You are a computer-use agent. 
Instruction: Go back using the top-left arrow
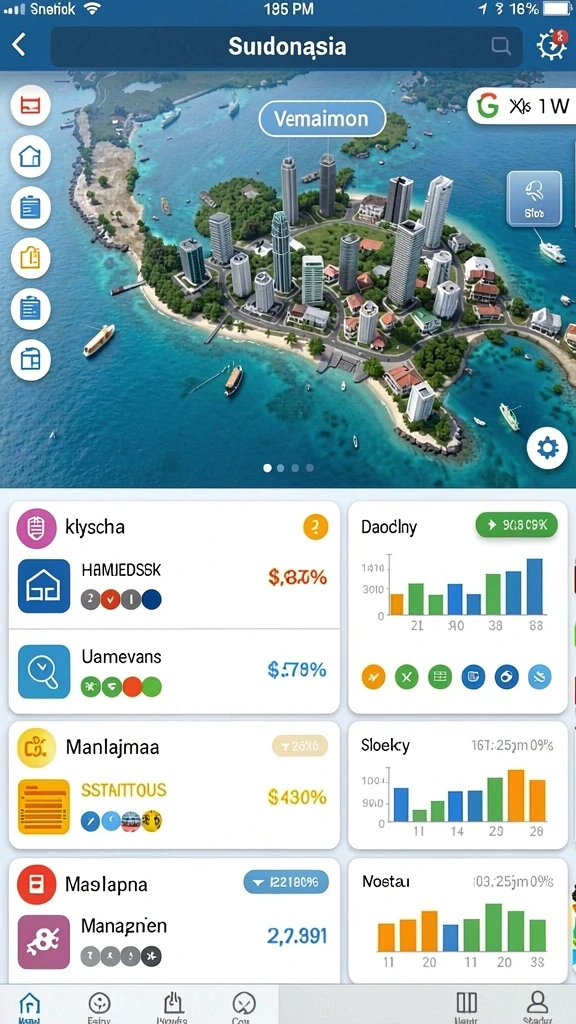19,45
